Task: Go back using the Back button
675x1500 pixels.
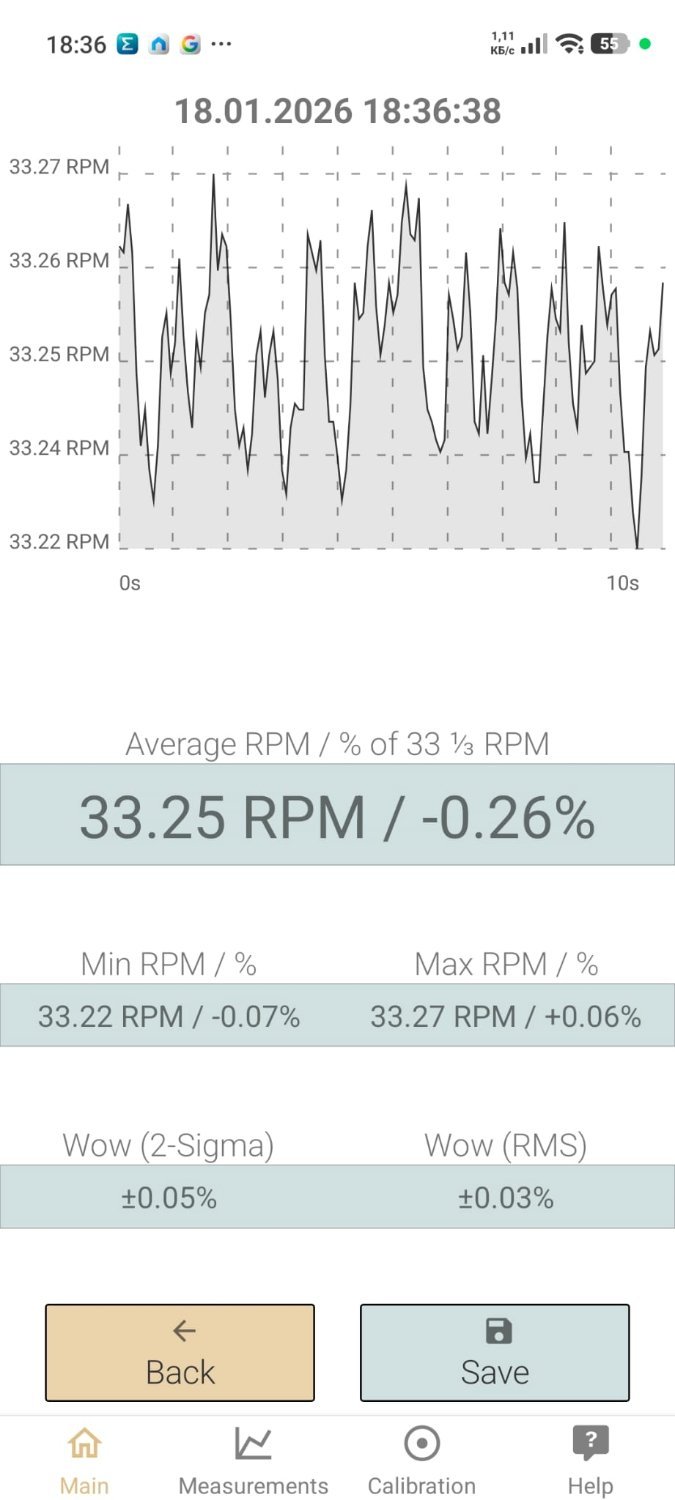Action: click(180, 1352)
